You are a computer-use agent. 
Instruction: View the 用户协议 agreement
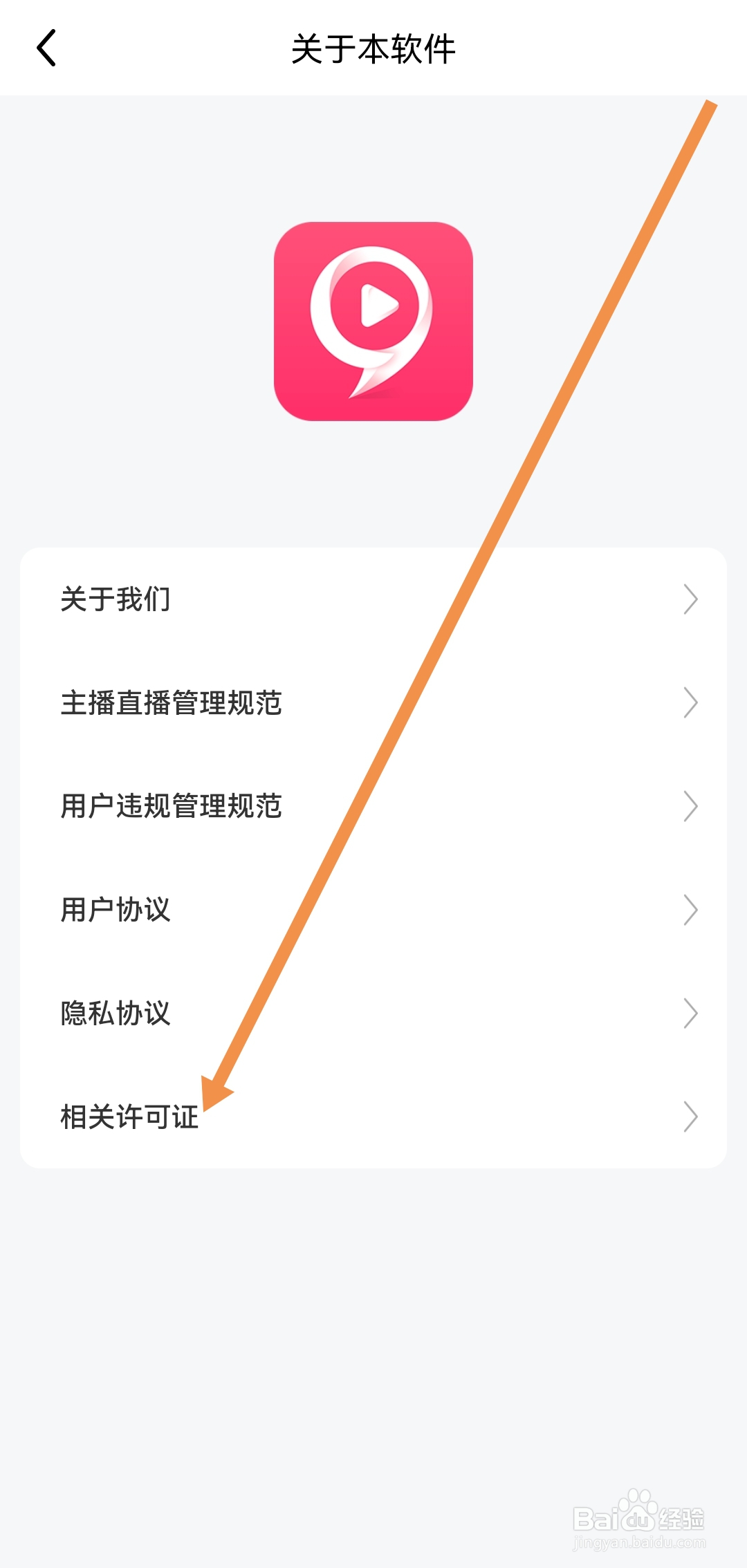[x=116, y=910]
